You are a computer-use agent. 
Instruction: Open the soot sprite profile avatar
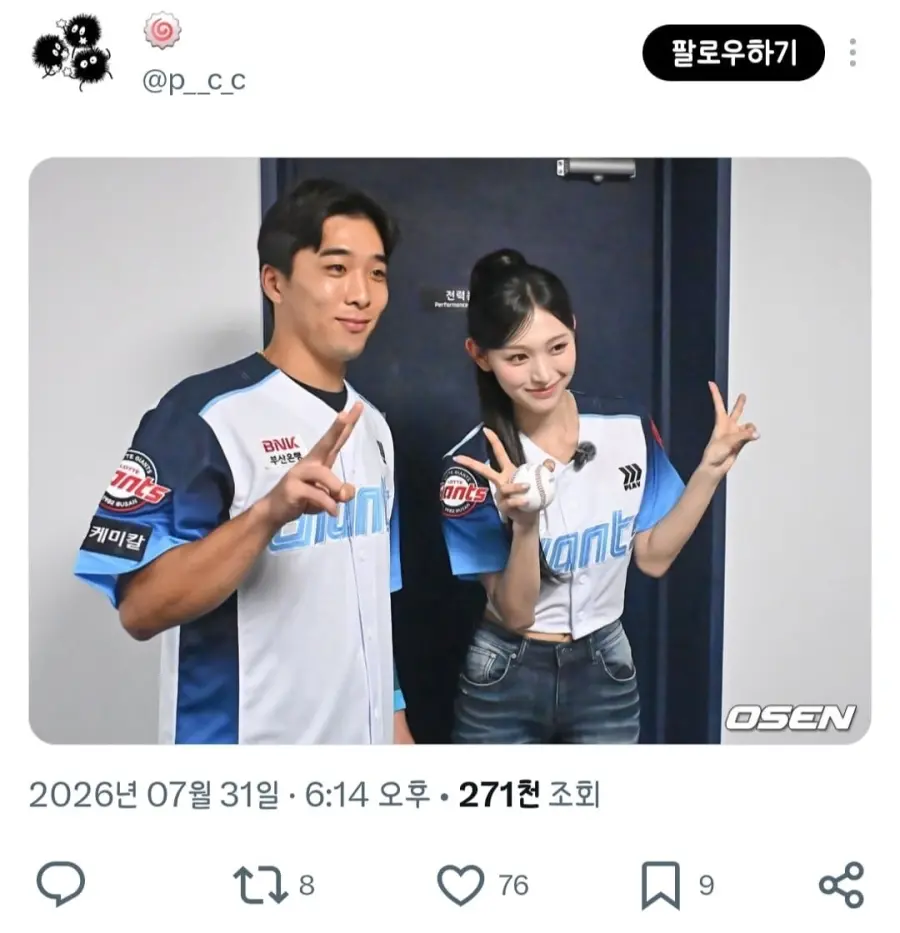[x=71, y=53]
